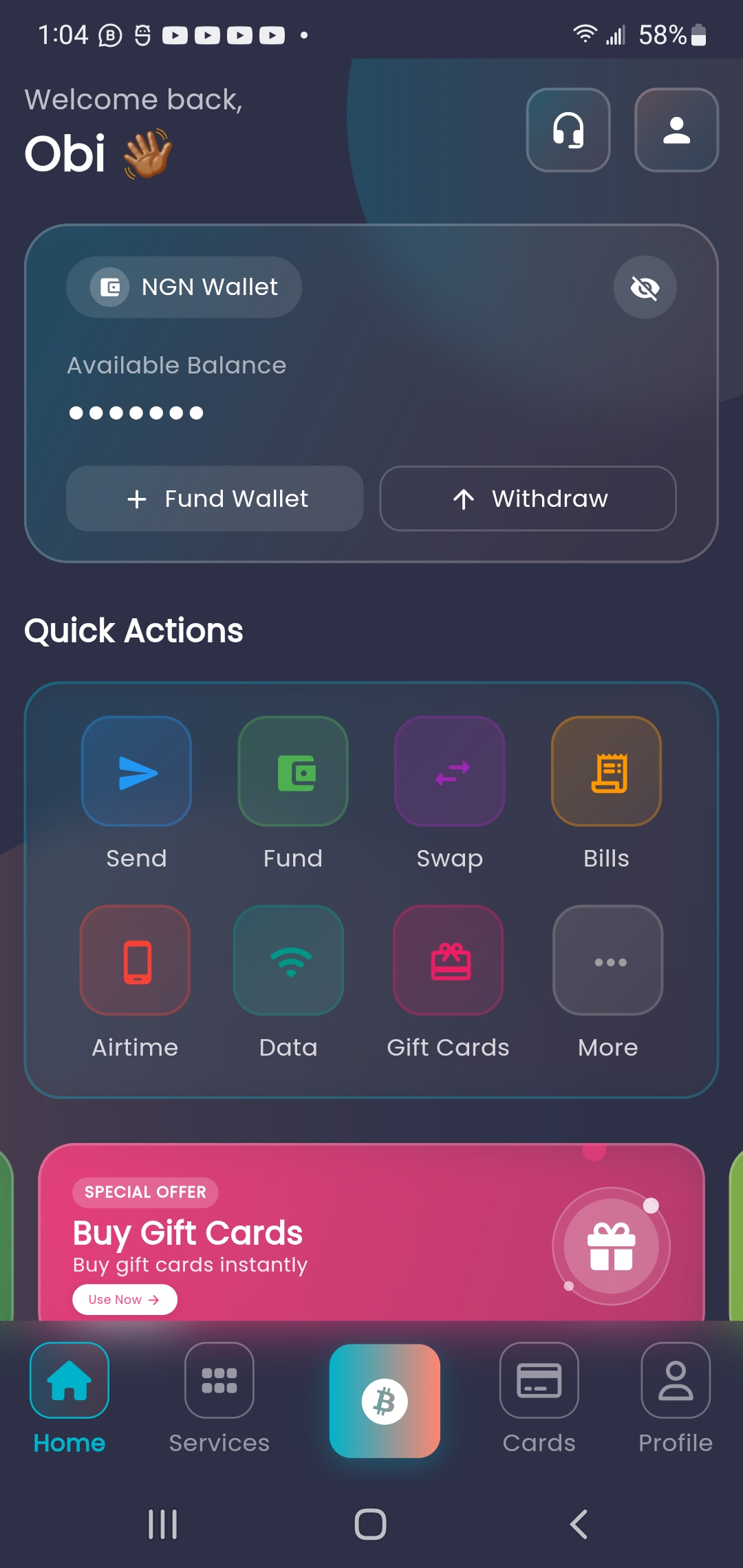This screenshot has height=1568, width=743.
Task: Tap Use Now on the gift card offer
Action: coord(125,1300)
